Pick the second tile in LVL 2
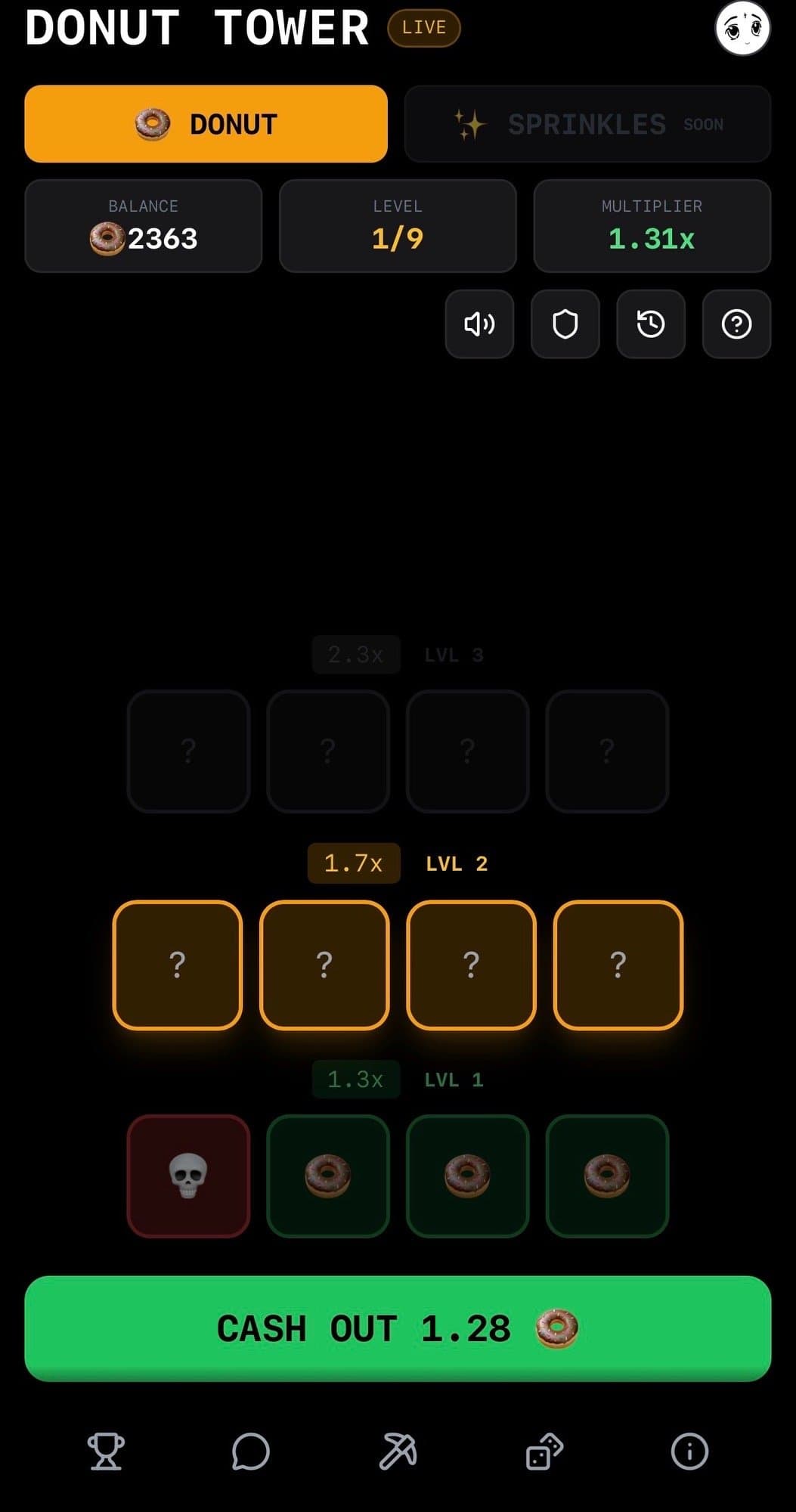This screenshot has width=796, height=1512. 324,965
